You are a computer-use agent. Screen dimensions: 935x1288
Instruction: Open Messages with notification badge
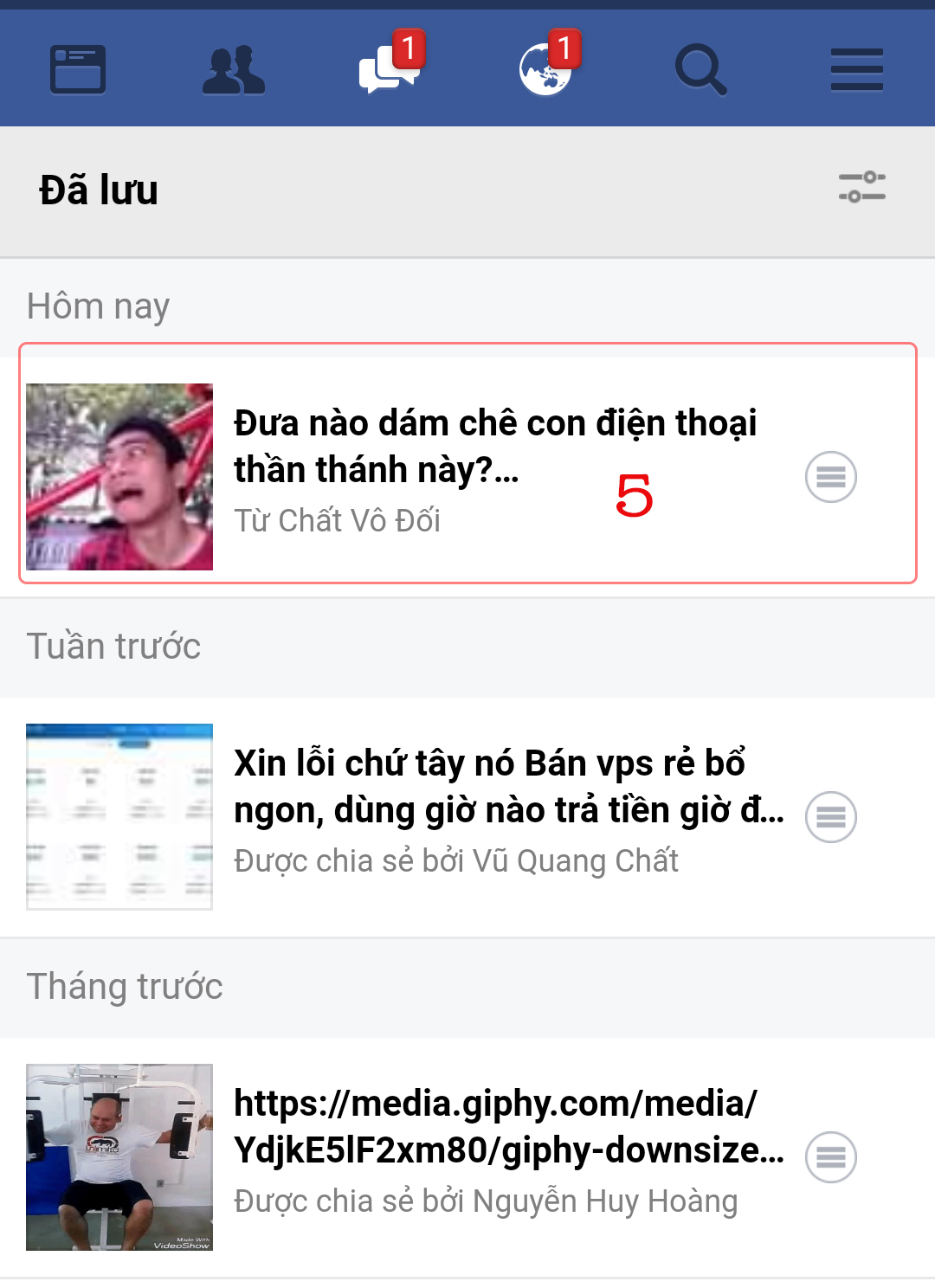click(389, 71)
